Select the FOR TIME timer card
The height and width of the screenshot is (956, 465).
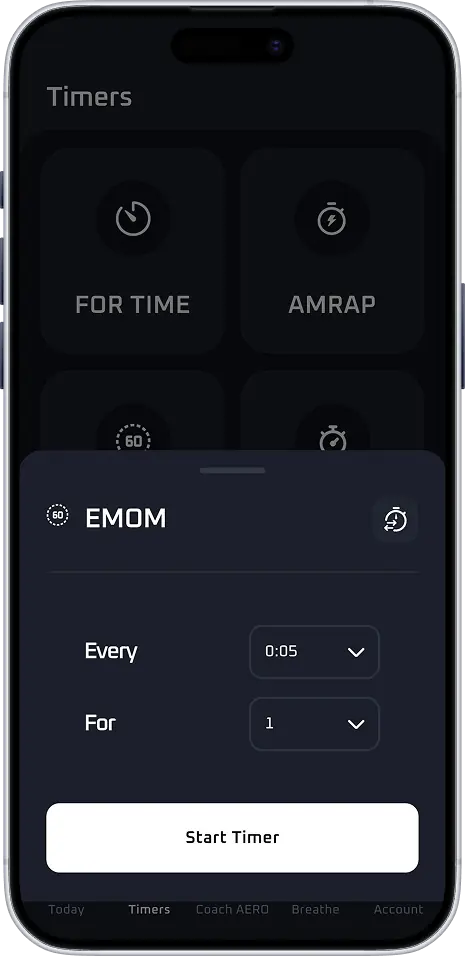tap(133, 251)
